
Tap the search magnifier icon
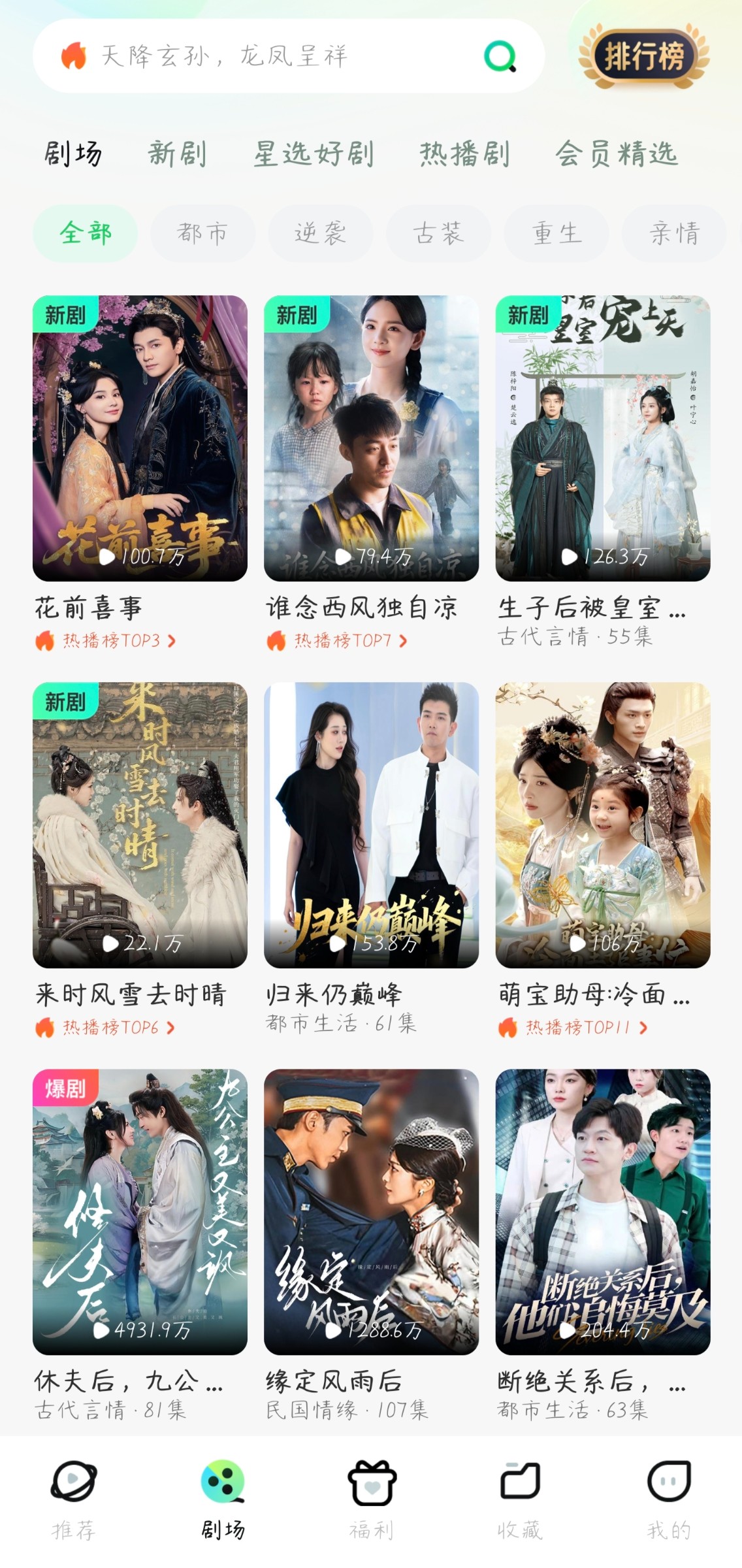(x=500, y=56)
